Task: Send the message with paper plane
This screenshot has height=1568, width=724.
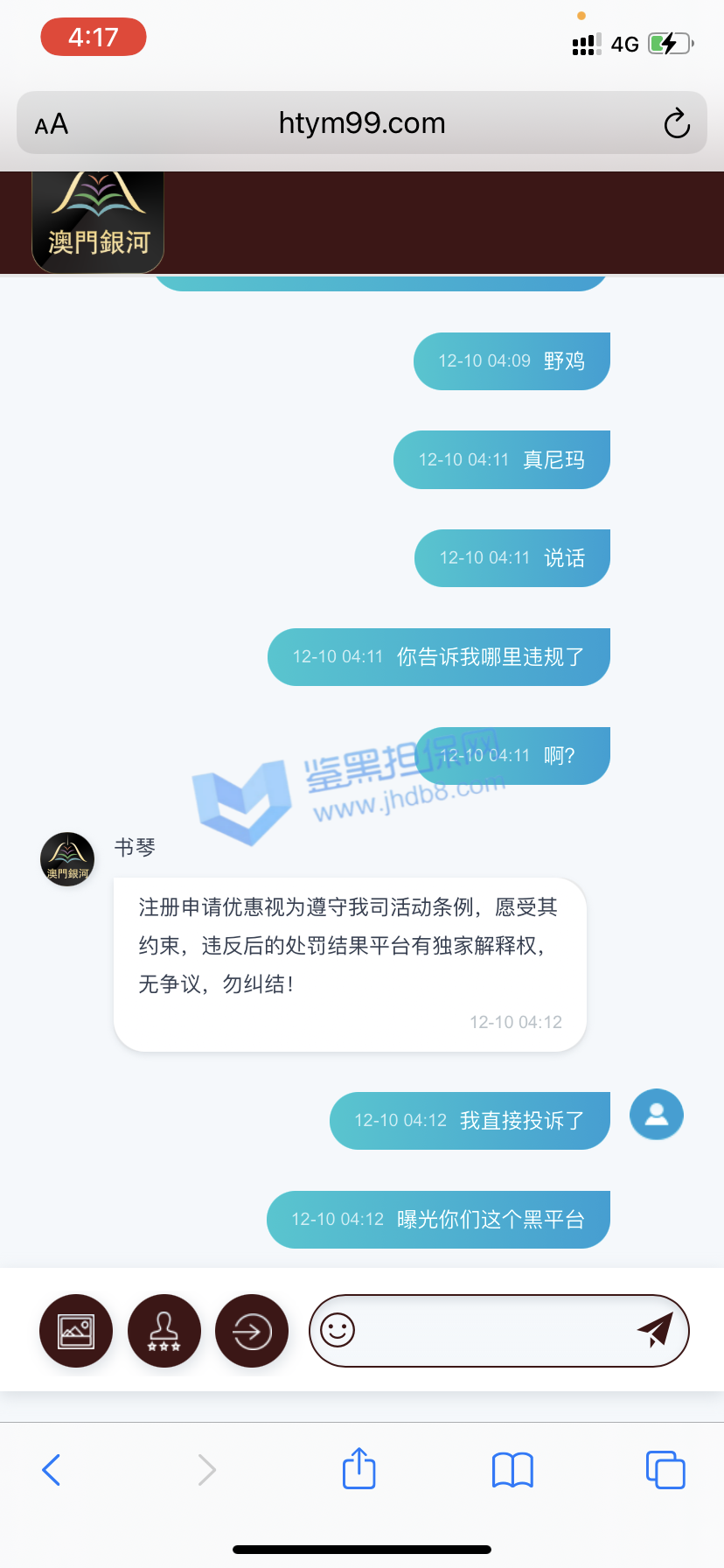Action: [655, 1331]
